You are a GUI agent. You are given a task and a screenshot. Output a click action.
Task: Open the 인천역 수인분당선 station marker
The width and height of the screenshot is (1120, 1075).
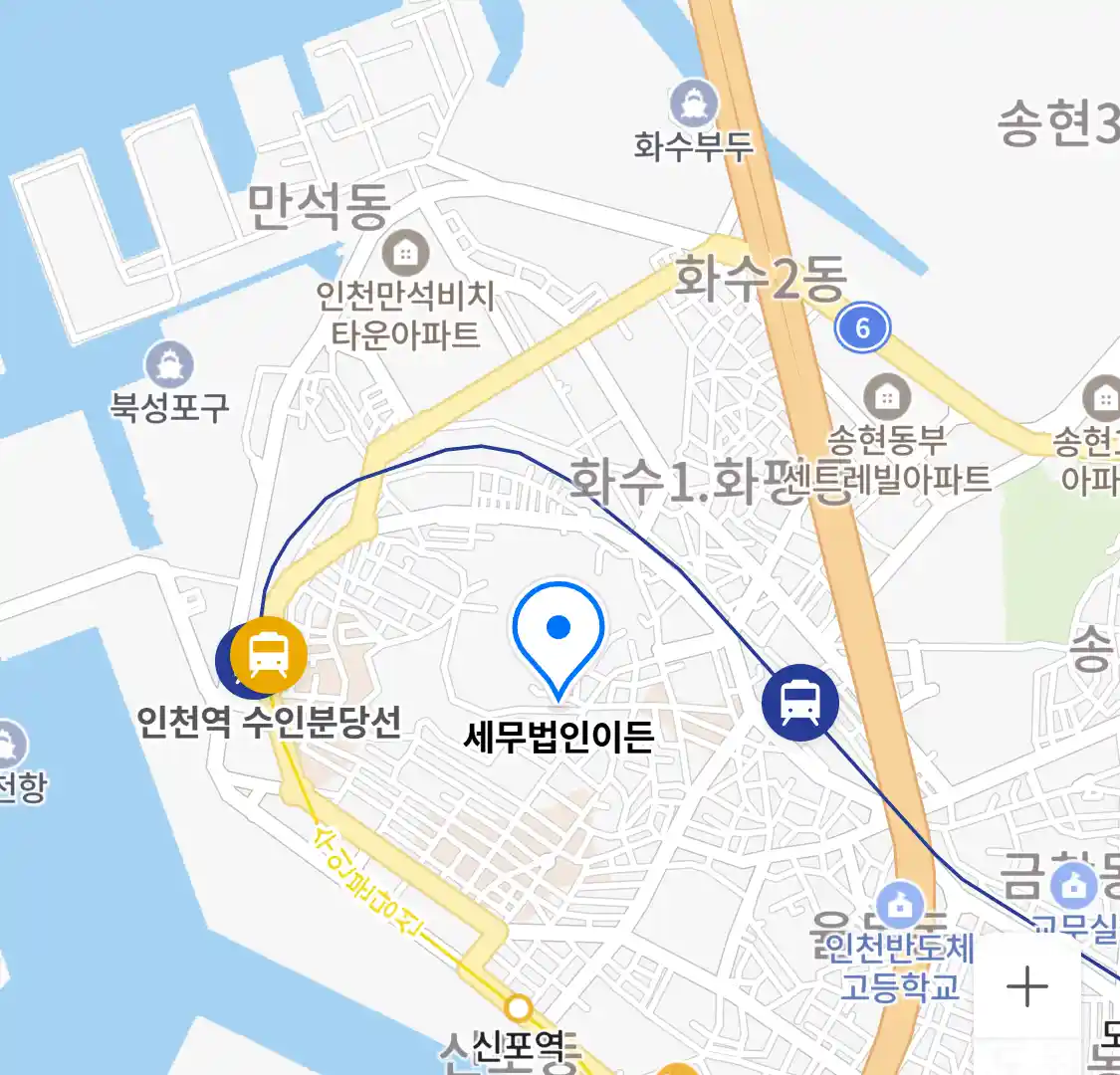point(268,654)
